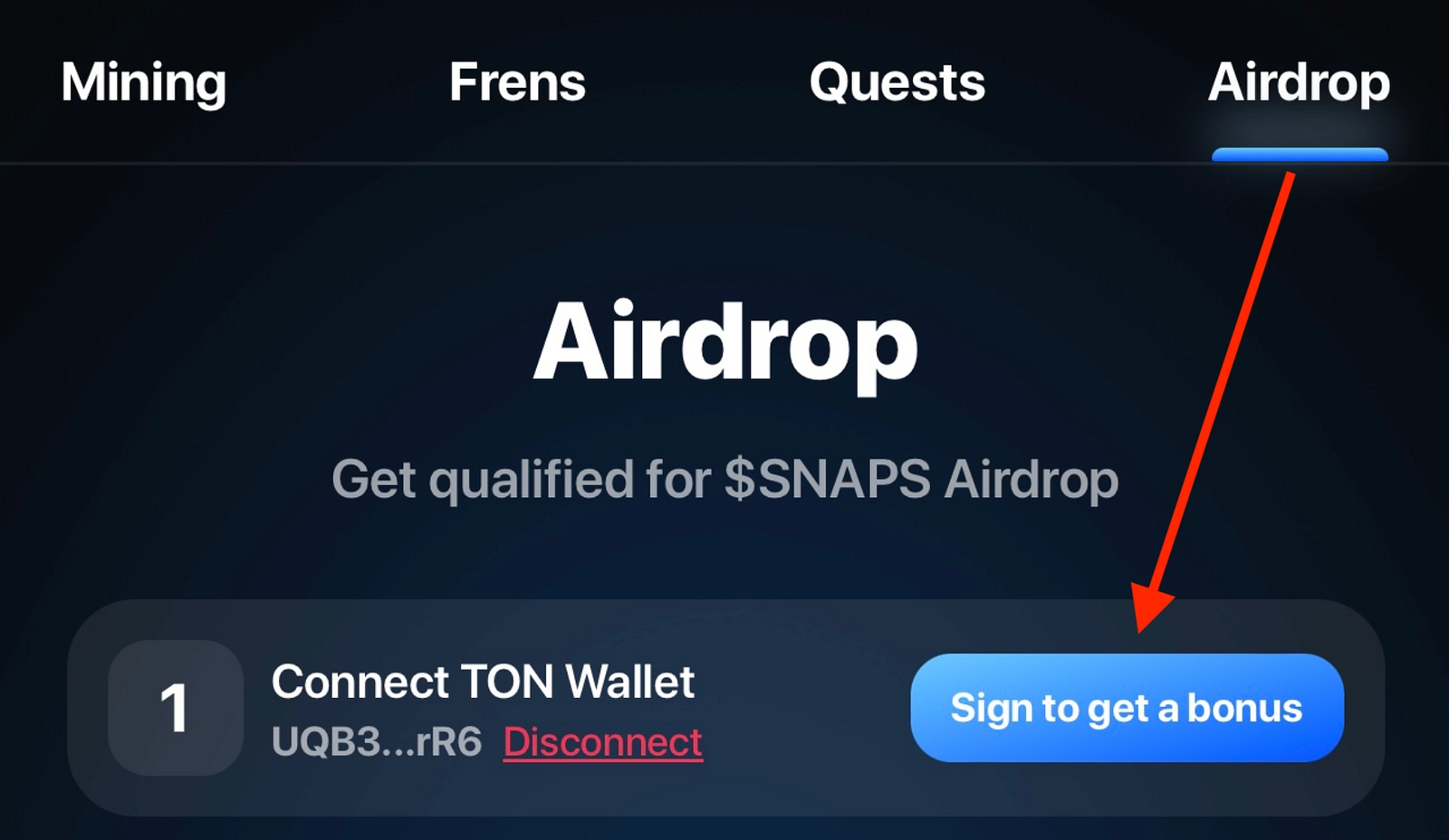The width and height of the screenshot is (1449, 840).
Task: Go to the Quests tab
Action: pos(897,83)
